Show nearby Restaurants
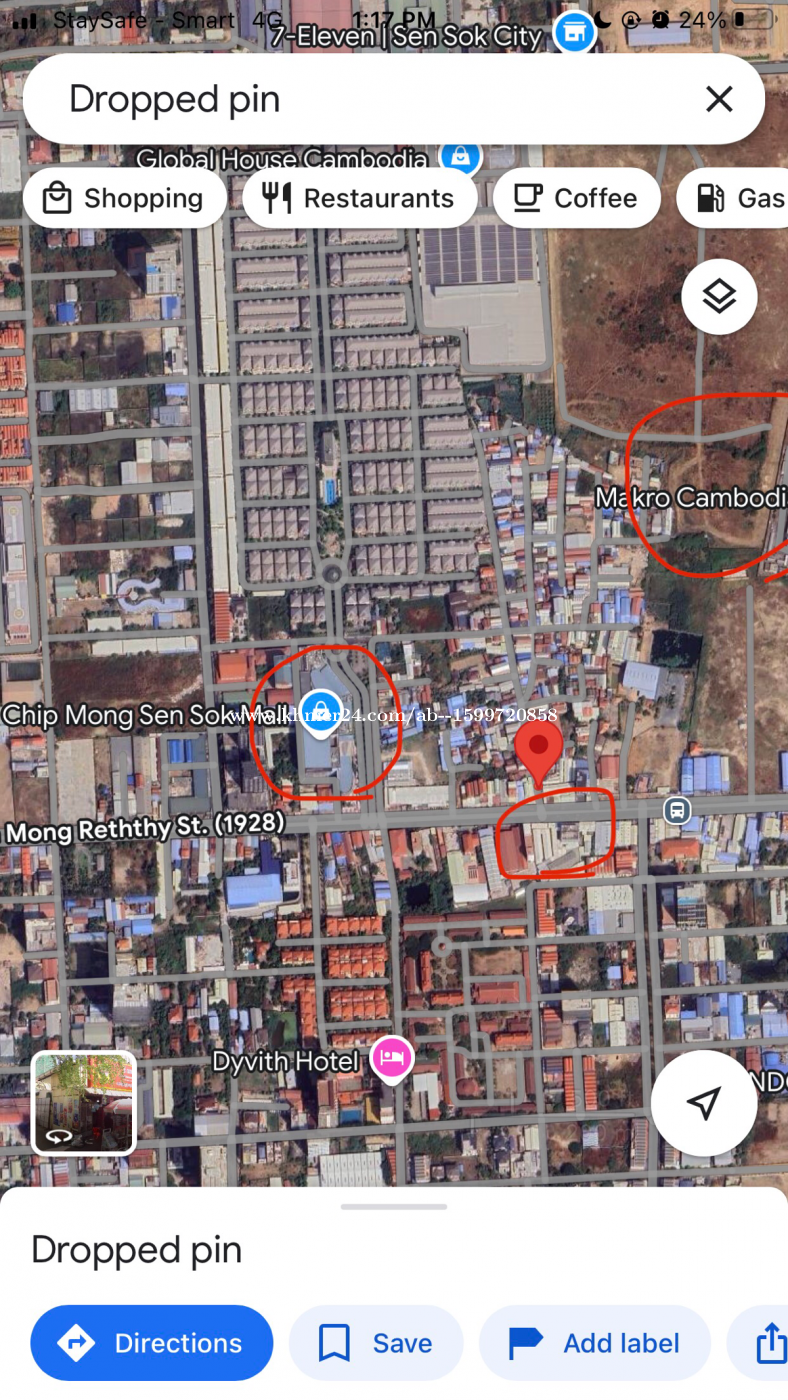The image size is (788, 1400). tap(360, 198)
